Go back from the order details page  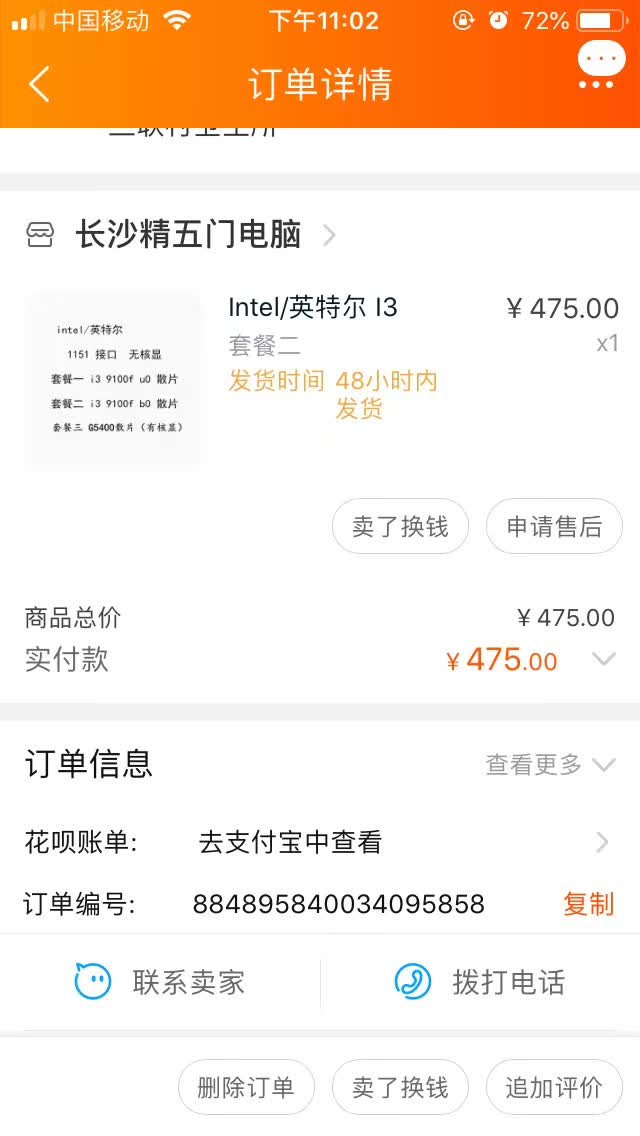[39, 84]
